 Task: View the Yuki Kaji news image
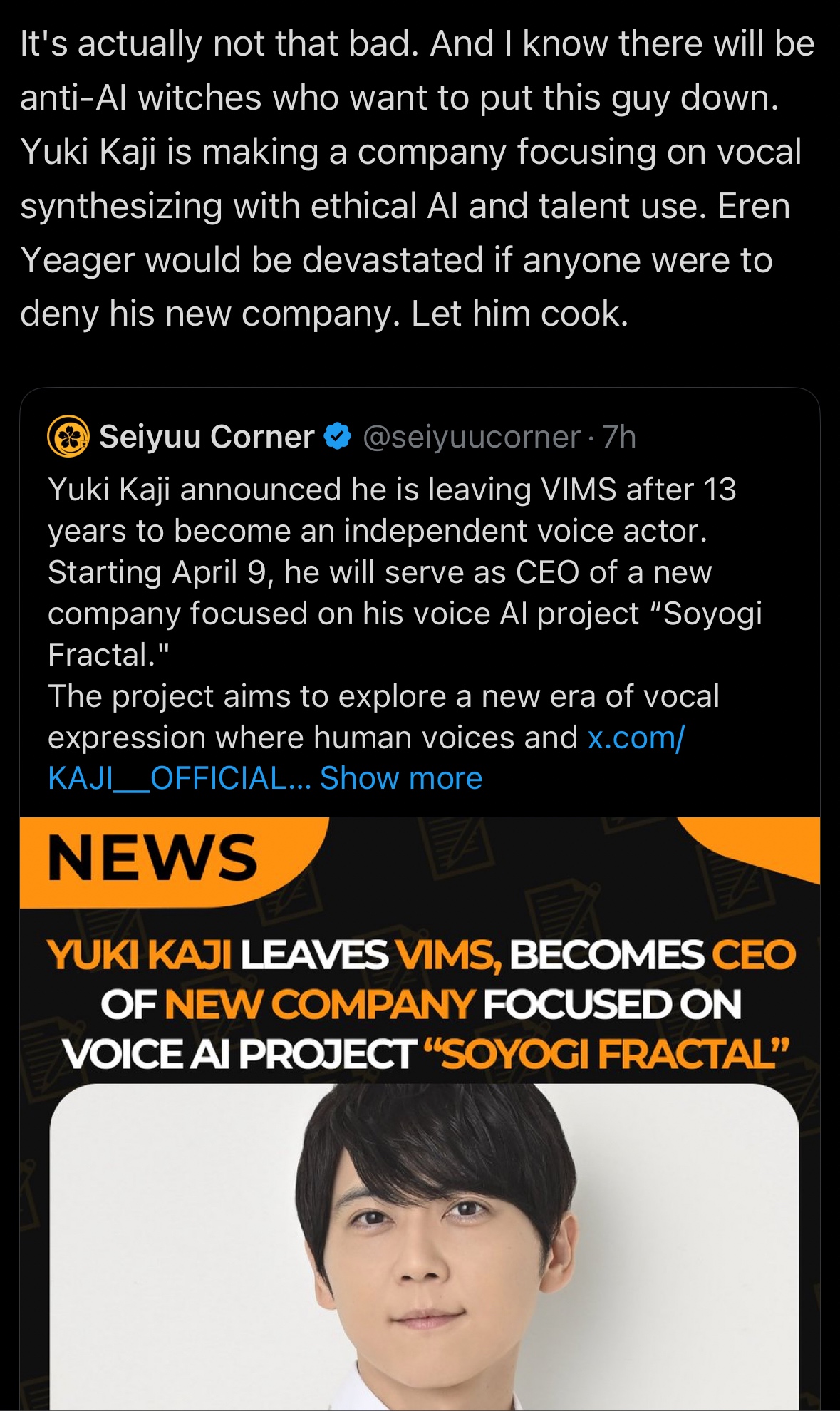(420, 1112)
